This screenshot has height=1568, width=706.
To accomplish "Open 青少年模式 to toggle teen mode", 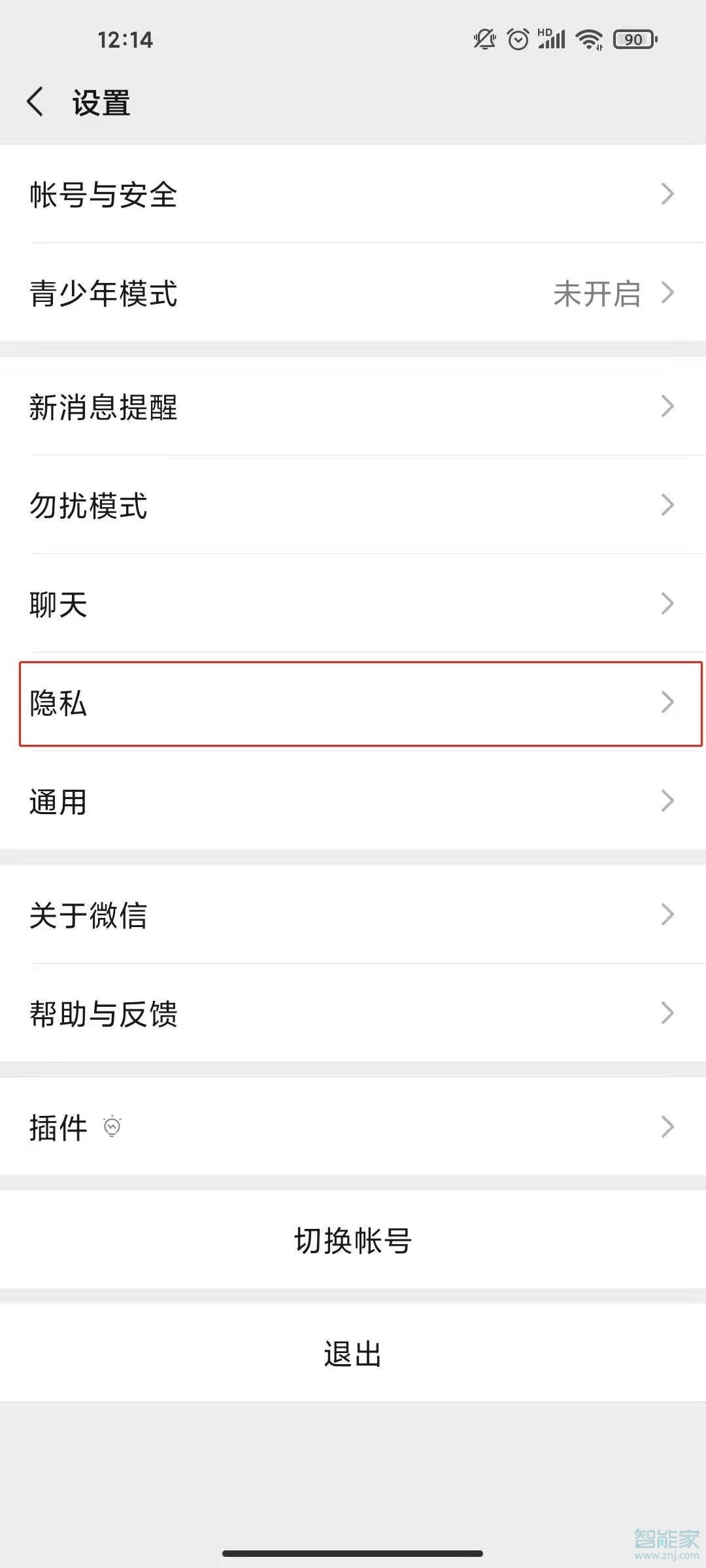I will pos(353,295).
